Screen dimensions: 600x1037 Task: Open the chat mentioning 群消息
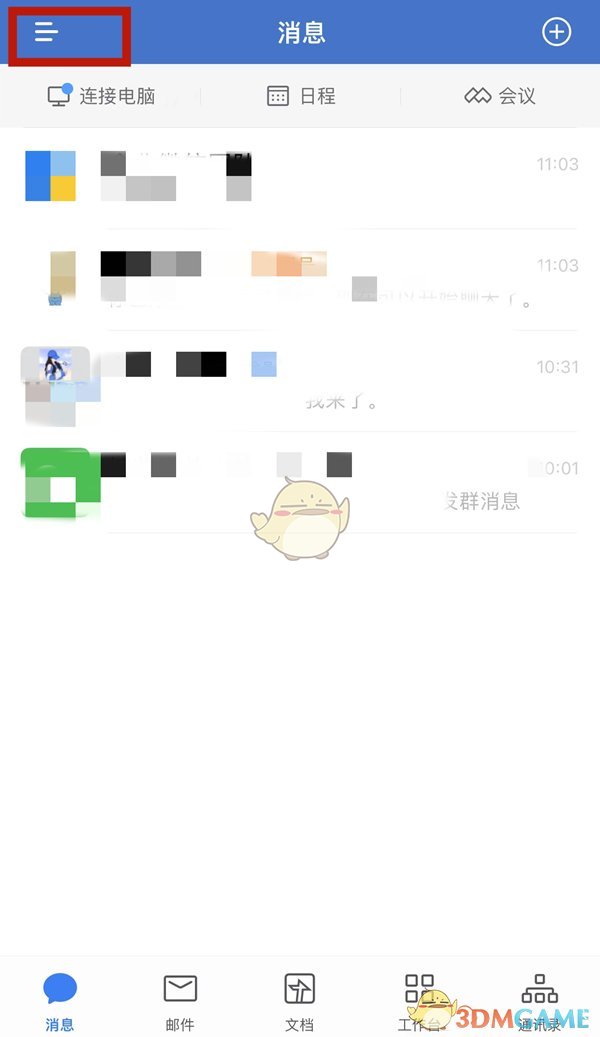point(300,482)
